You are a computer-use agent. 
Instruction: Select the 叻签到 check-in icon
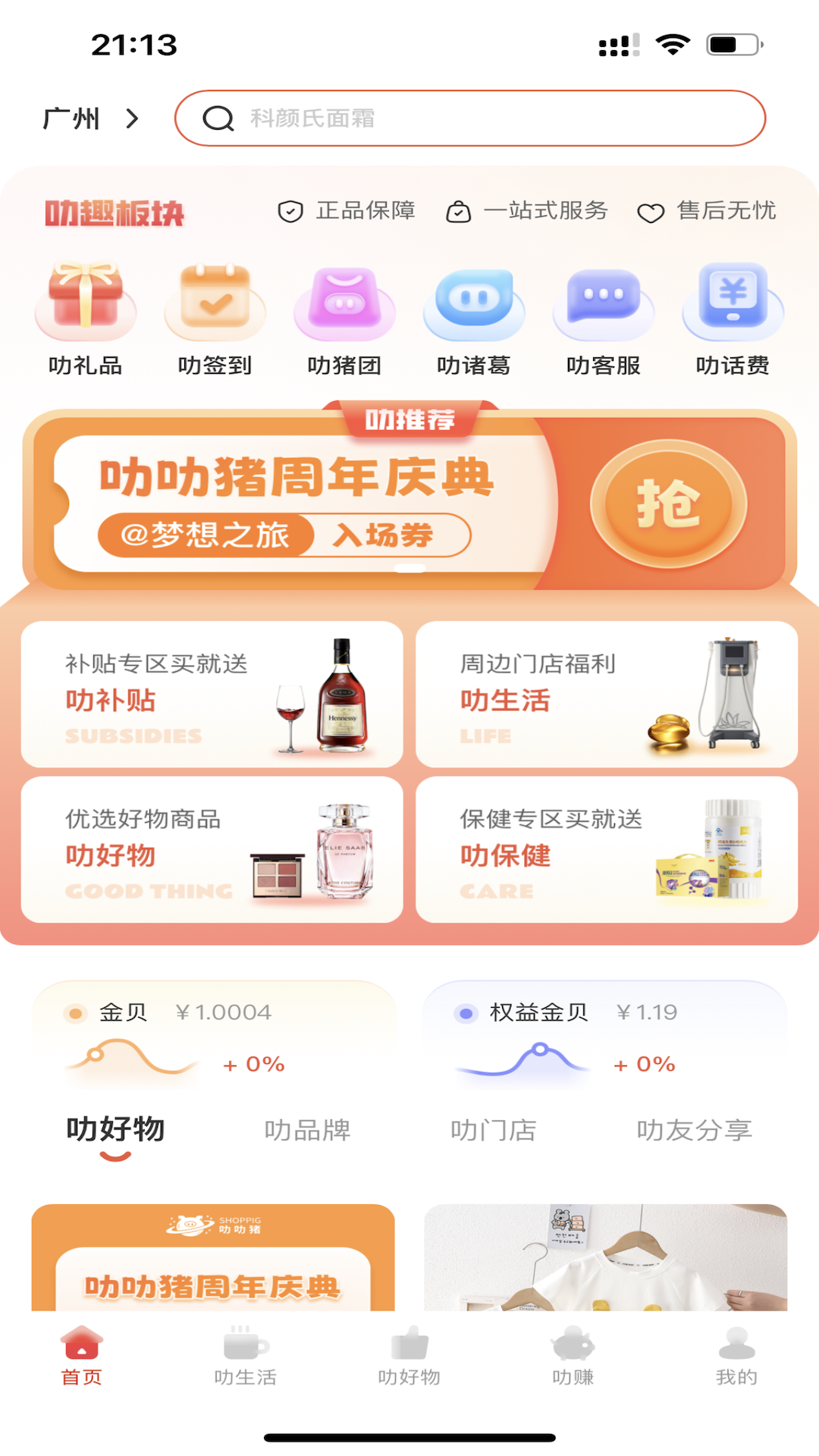[x=215, y=303]
